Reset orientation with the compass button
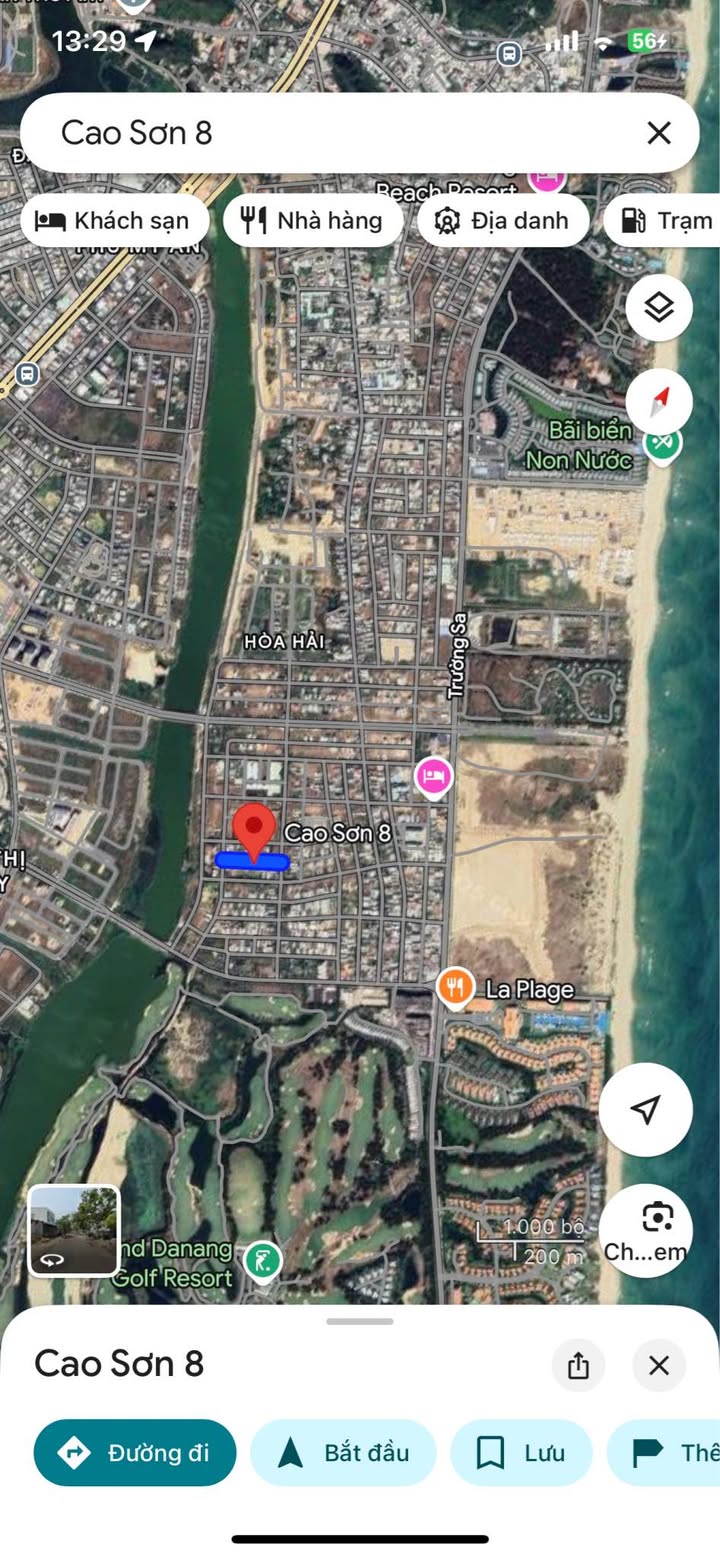Screen dimensions: 720x1557 click(x=659, y=402)
